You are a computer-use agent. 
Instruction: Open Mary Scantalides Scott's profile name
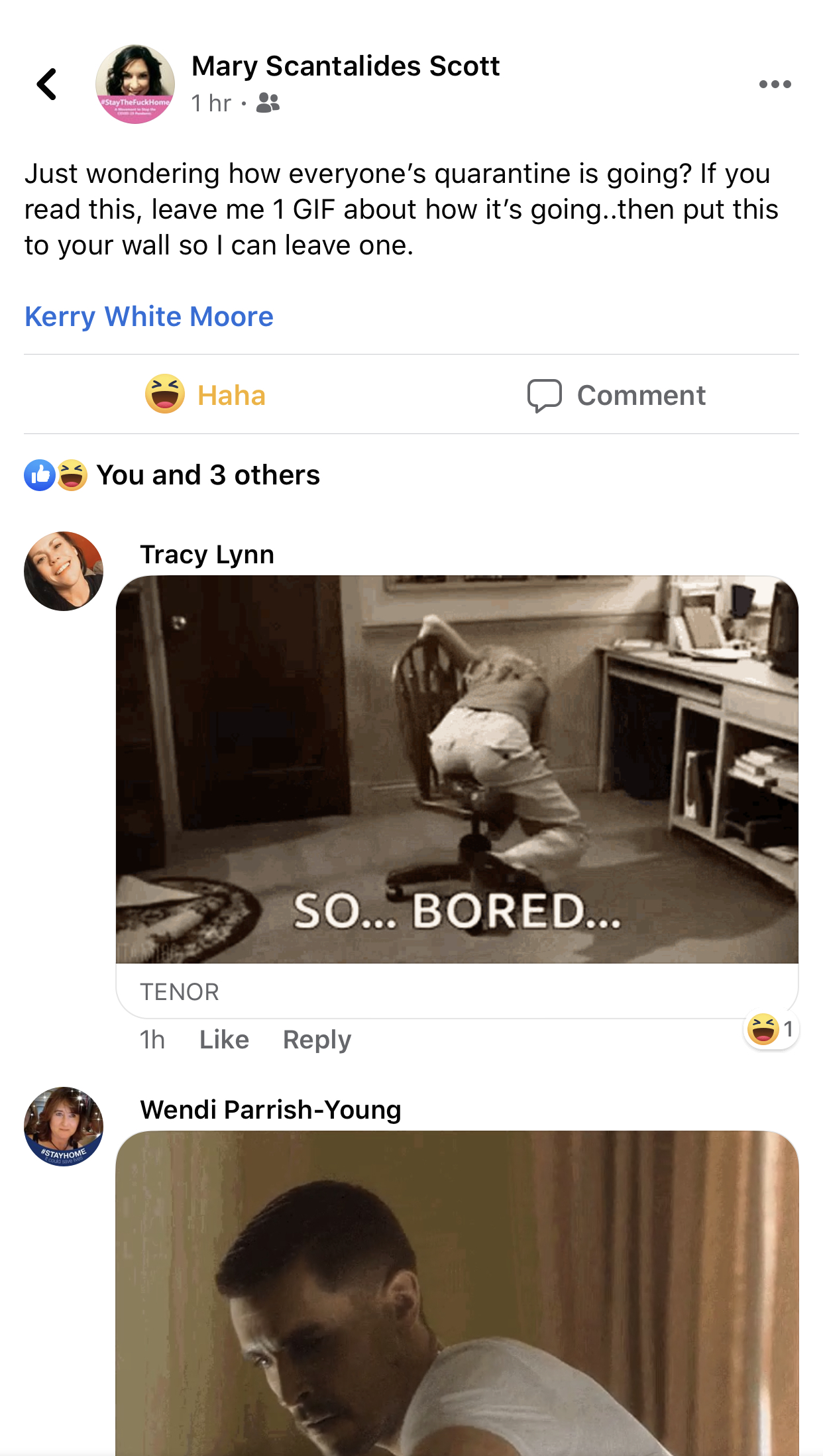[x=345, y=66]
